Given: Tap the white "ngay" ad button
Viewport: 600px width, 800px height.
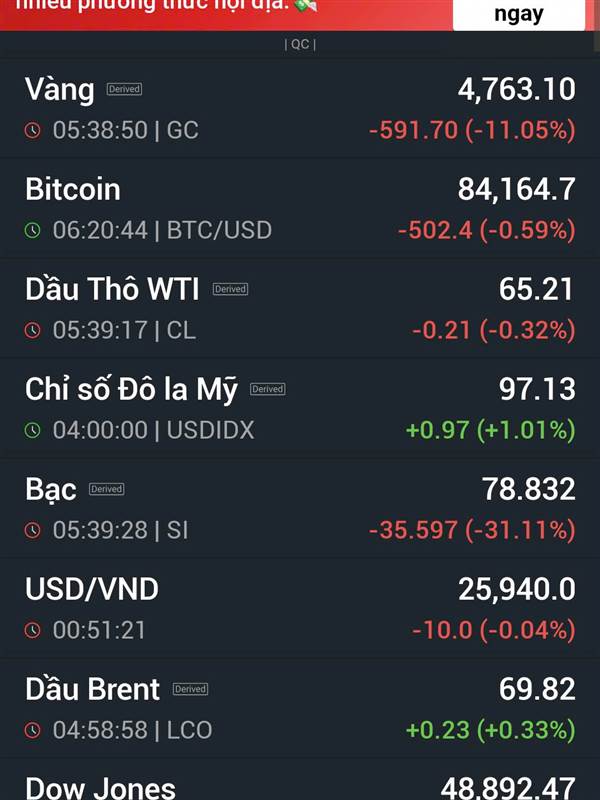Looking at the screenshot, I should point(518,14).
